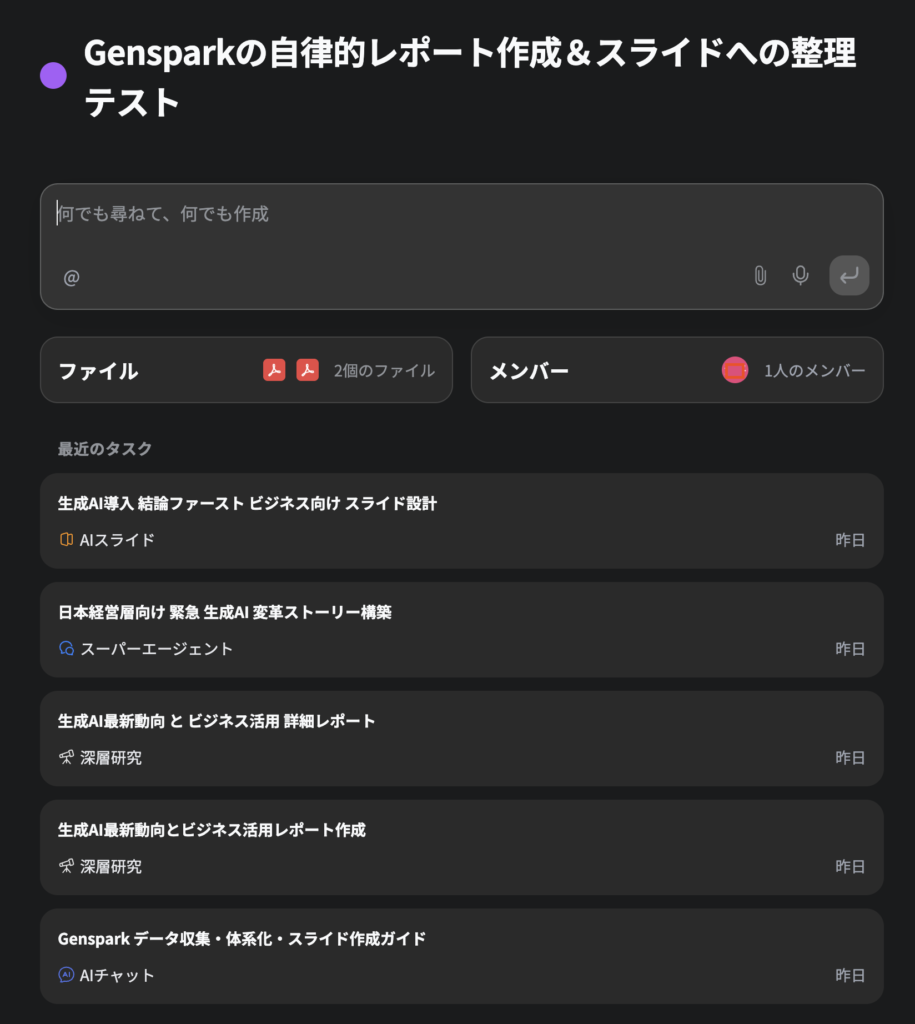Open task 生成AI最新動向とビジネス活用レポート作成

(461, 846)
